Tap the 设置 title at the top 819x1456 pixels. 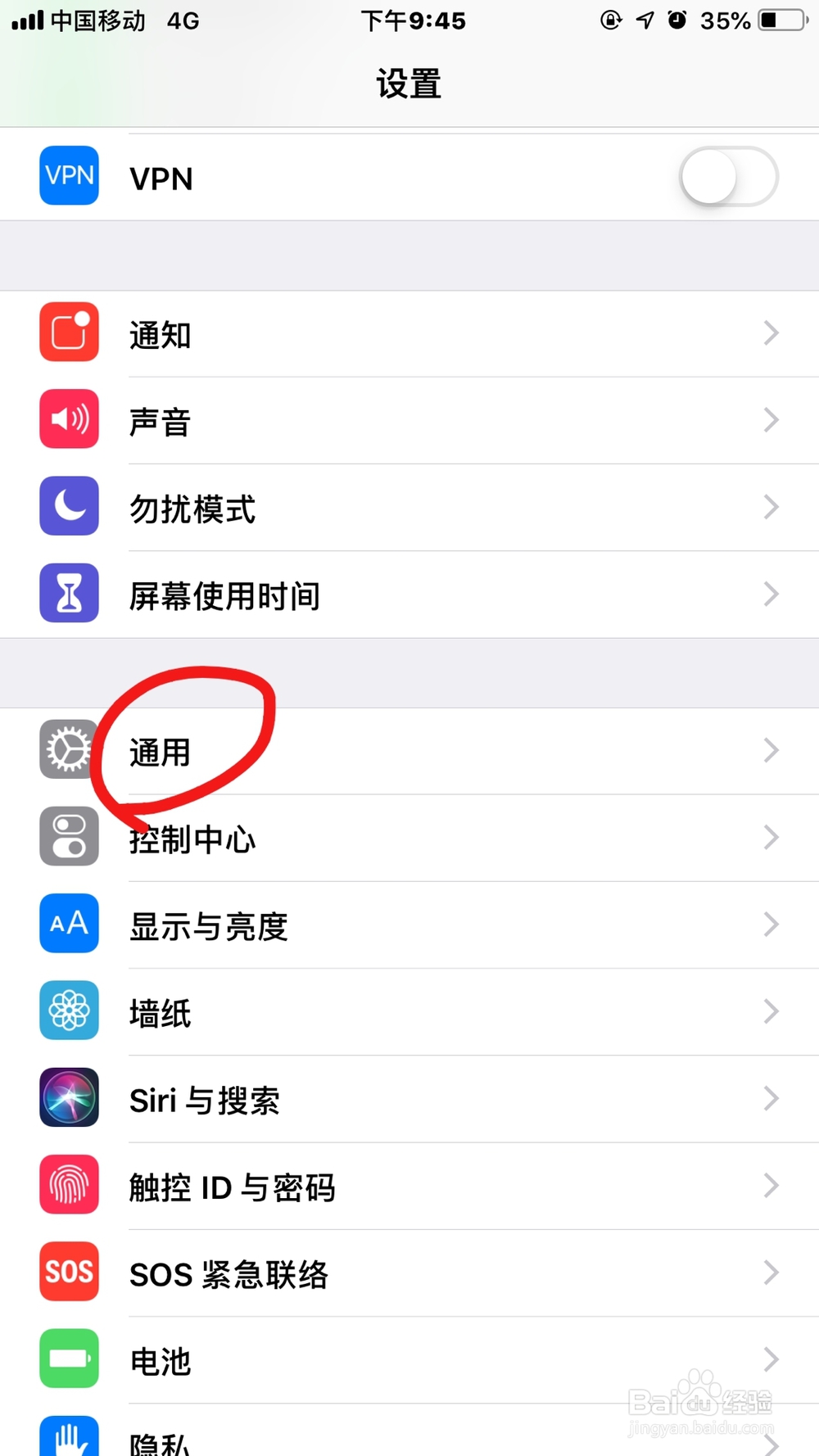(409, 82)
